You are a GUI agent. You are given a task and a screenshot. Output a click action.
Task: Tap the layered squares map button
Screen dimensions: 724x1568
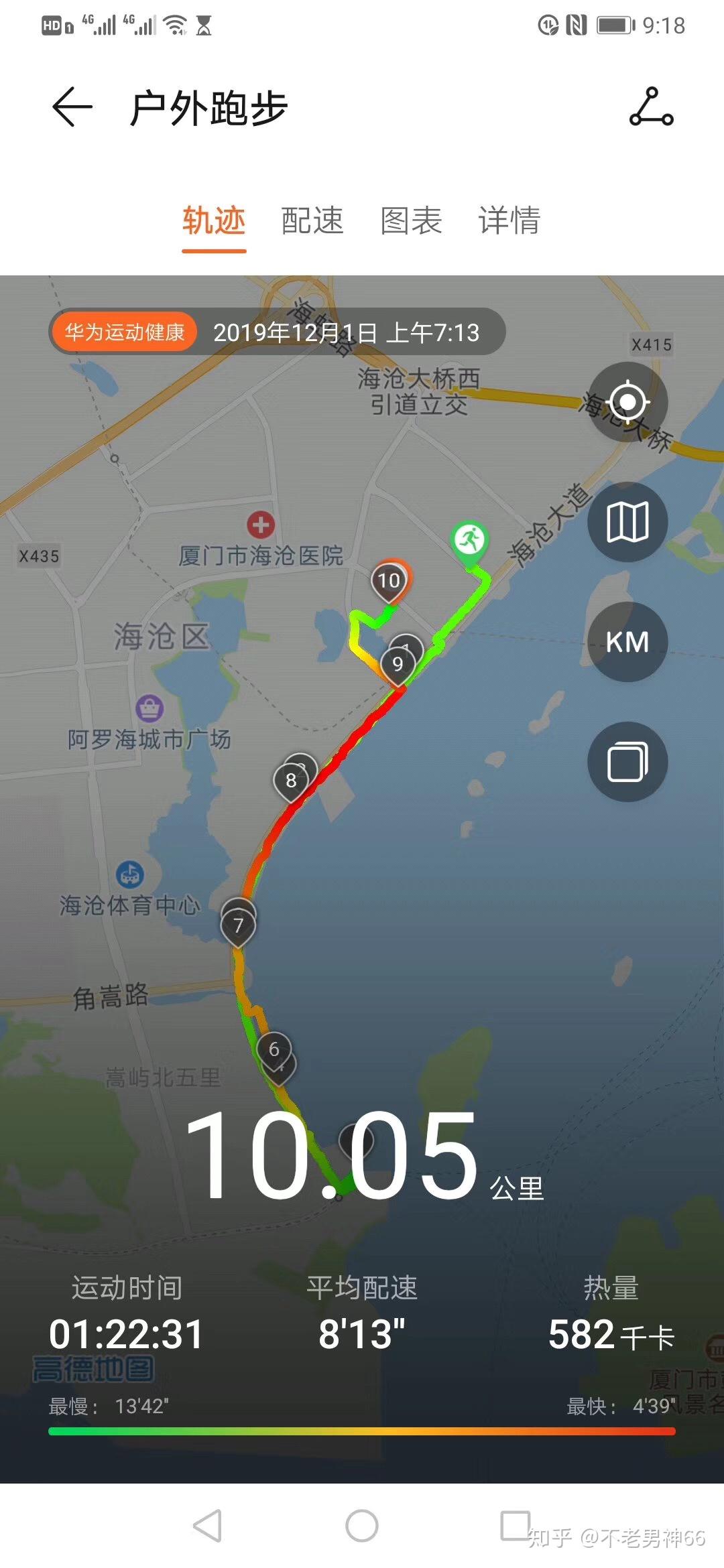pyautogui.click(x=627, y=762)
